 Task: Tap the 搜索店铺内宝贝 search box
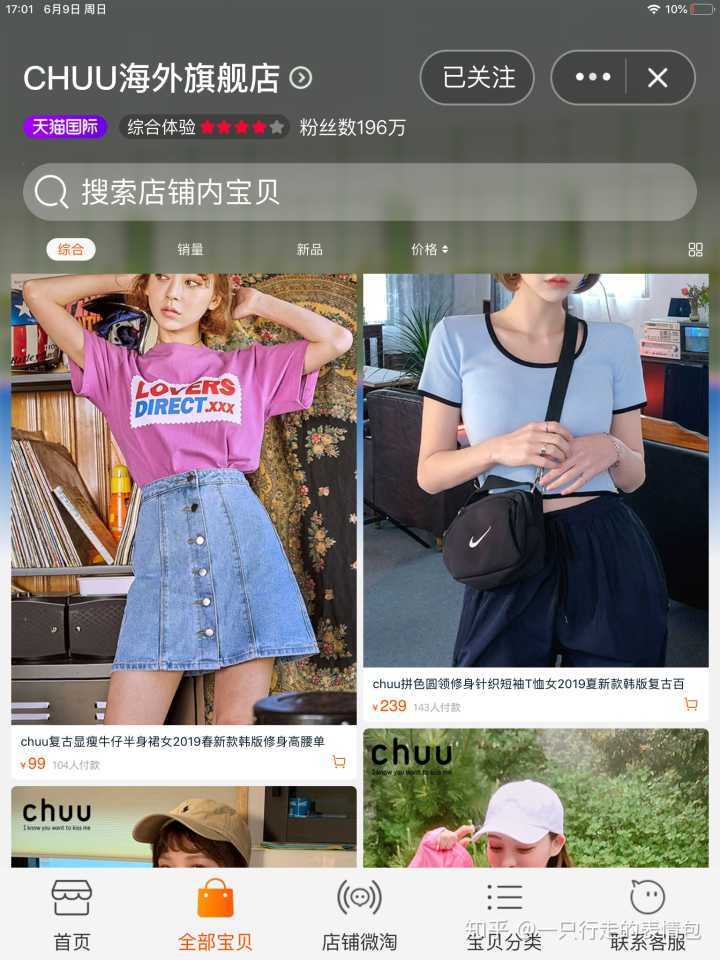click(x=360, y=192)
